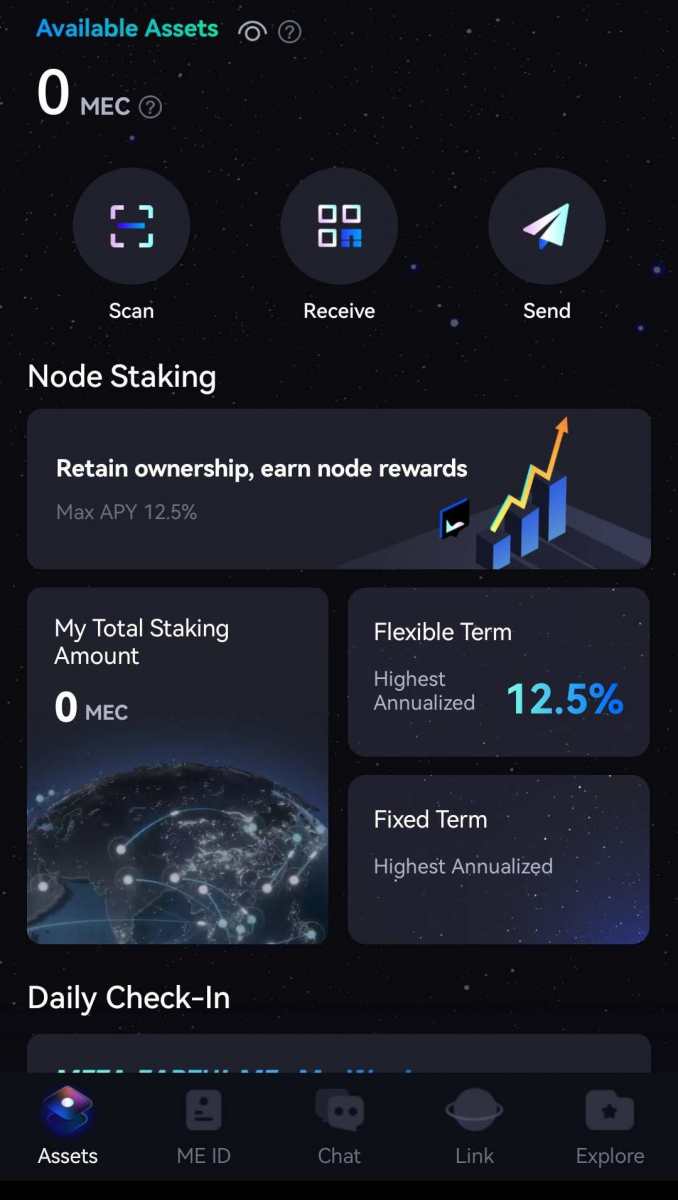Open My Total Staking Amount card
This screenshot has width=678, height=1200.
tap(177, 765)
